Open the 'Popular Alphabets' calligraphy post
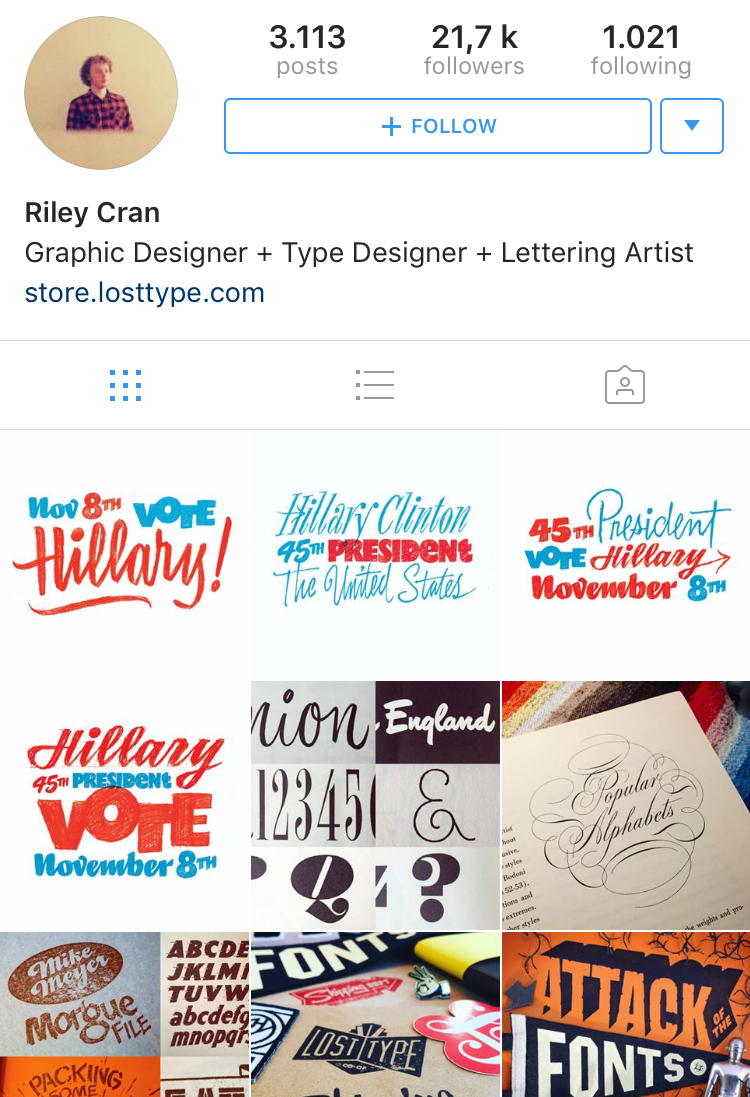The width and height of the screenshot is (750, 1097). [626, 806]
